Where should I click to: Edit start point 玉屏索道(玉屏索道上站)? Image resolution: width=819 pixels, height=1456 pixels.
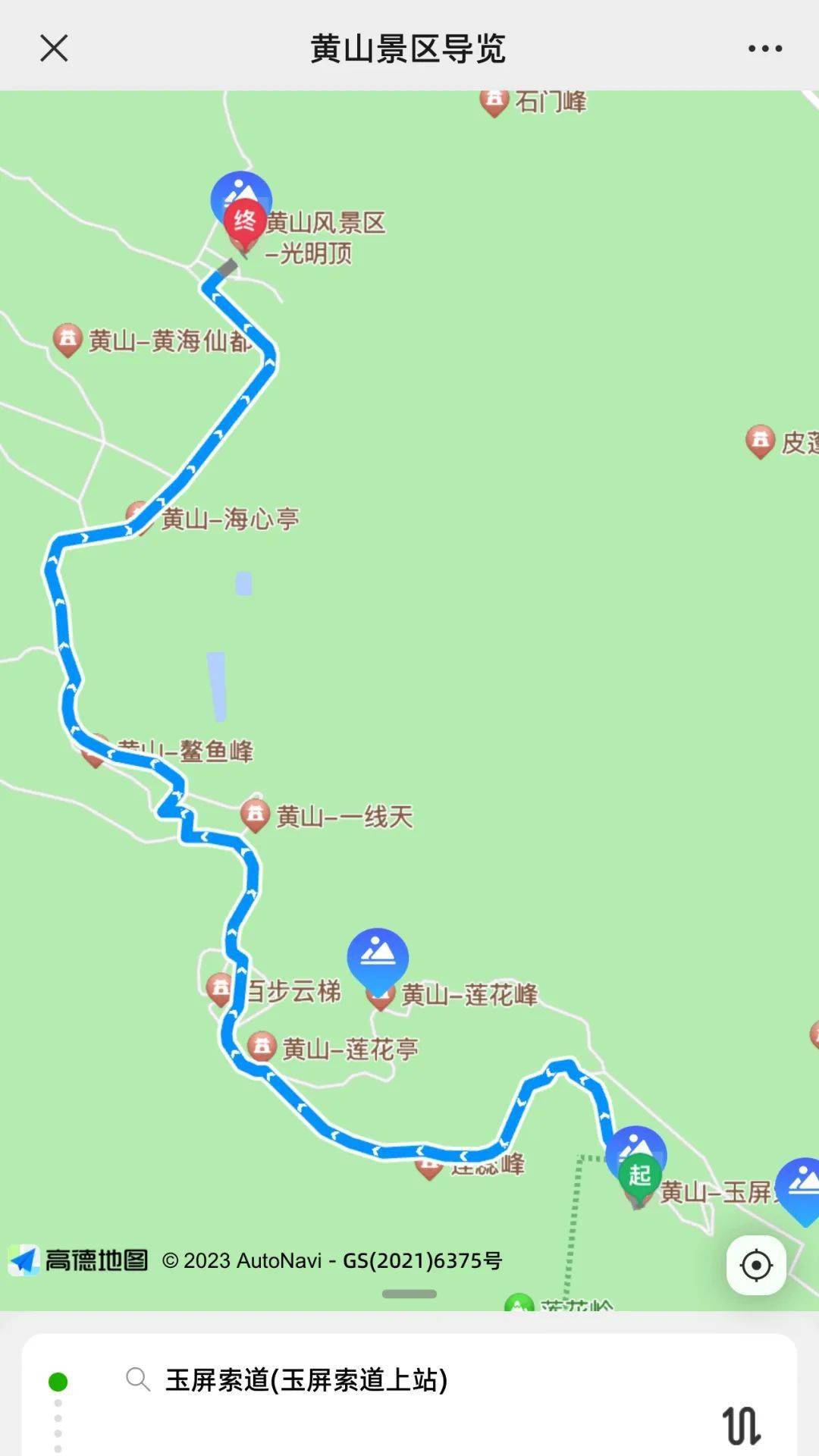pyautogui.click(x=306, y=1380)
